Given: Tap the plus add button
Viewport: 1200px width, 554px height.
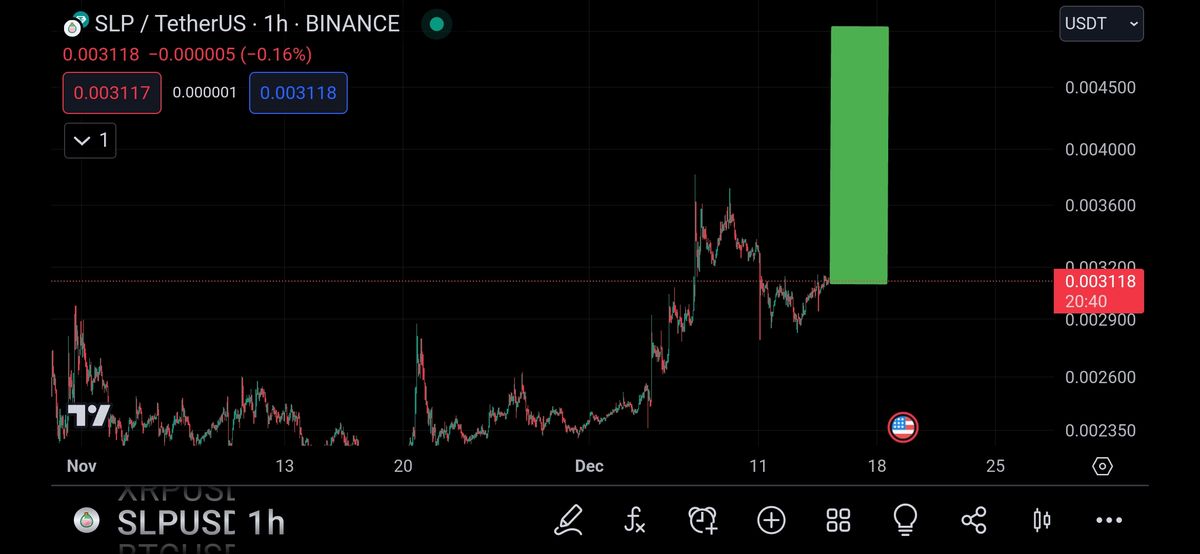Looking at the screenshot, I should tap(771, 519).
